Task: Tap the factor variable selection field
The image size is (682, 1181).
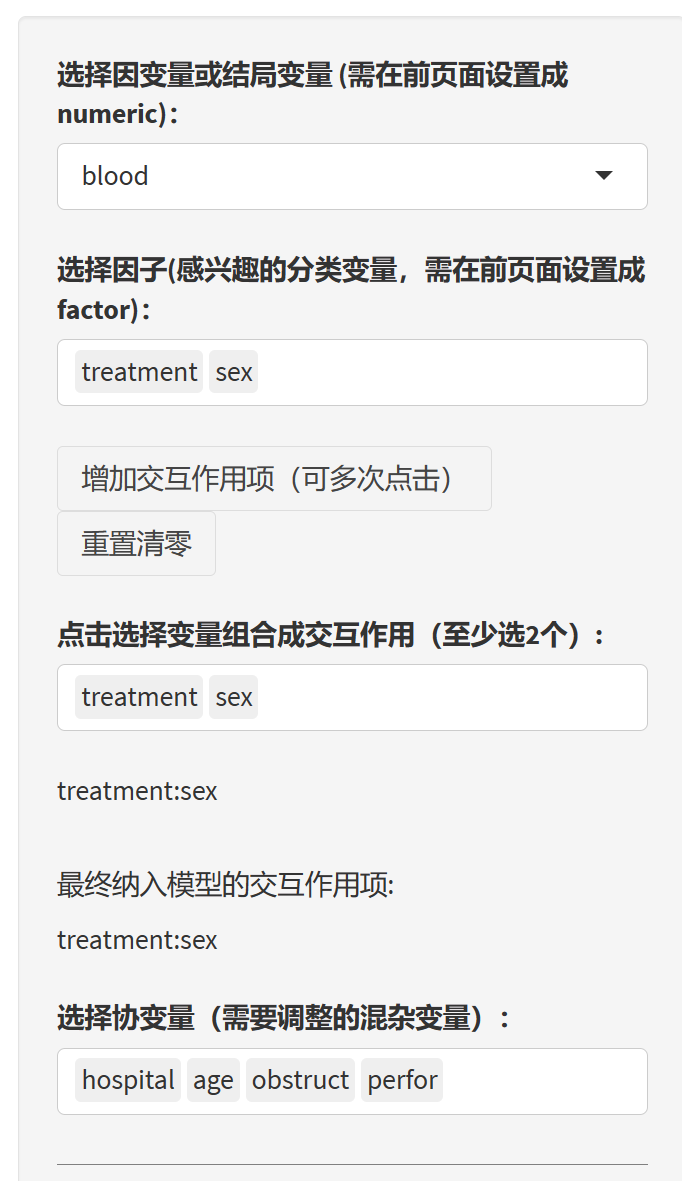Action: pos(450,372)
